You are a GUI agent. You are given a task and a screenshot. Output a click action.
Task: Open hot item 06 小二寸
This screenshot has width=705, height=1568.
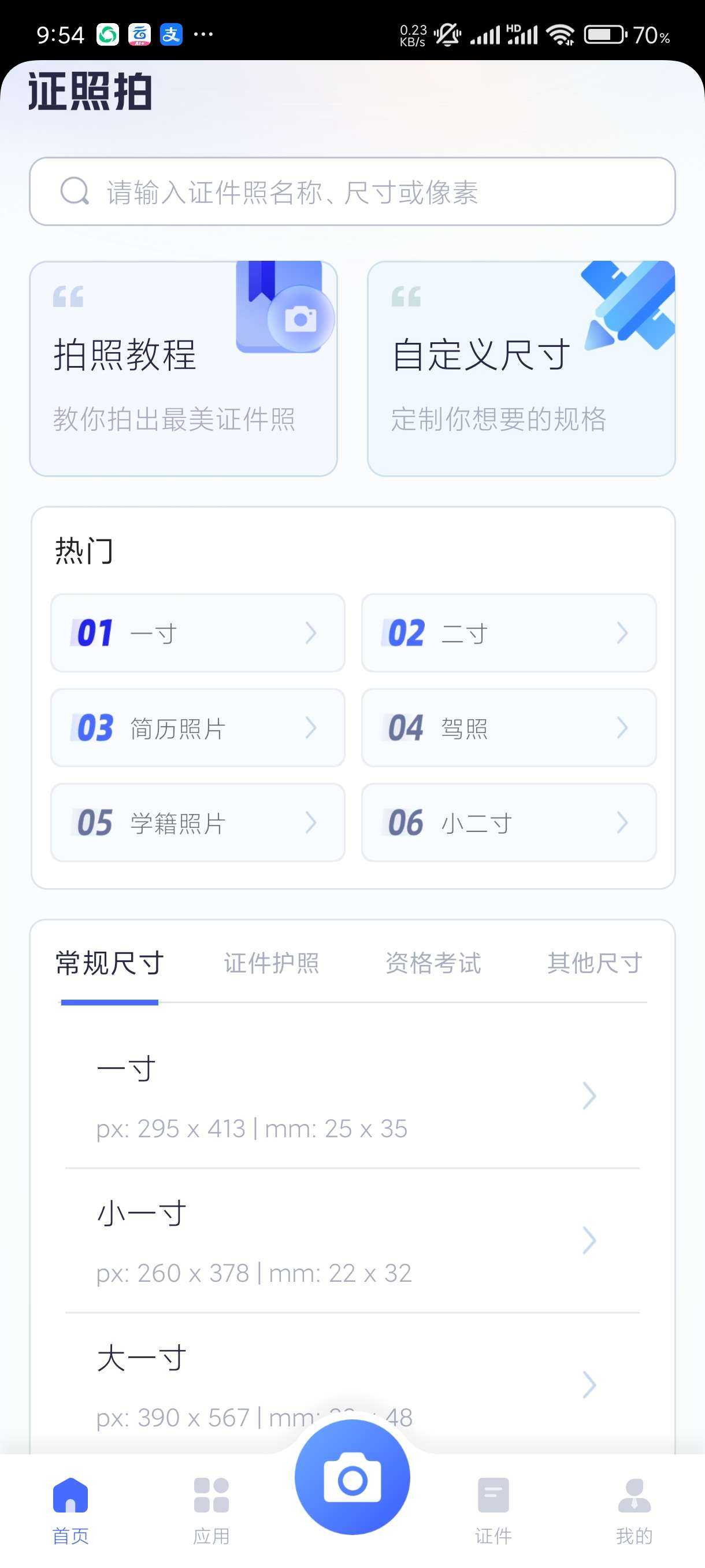point(509,822)
